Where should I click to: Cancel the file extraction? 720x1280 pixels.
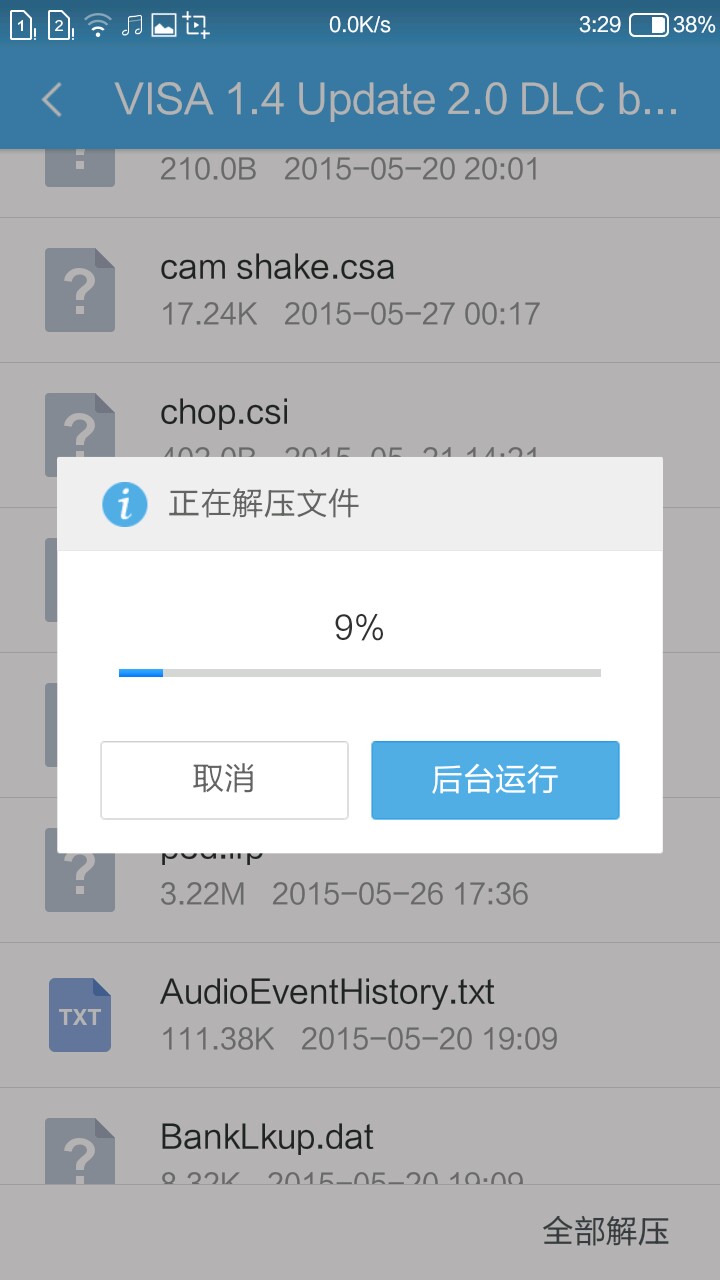coord(224,780)
